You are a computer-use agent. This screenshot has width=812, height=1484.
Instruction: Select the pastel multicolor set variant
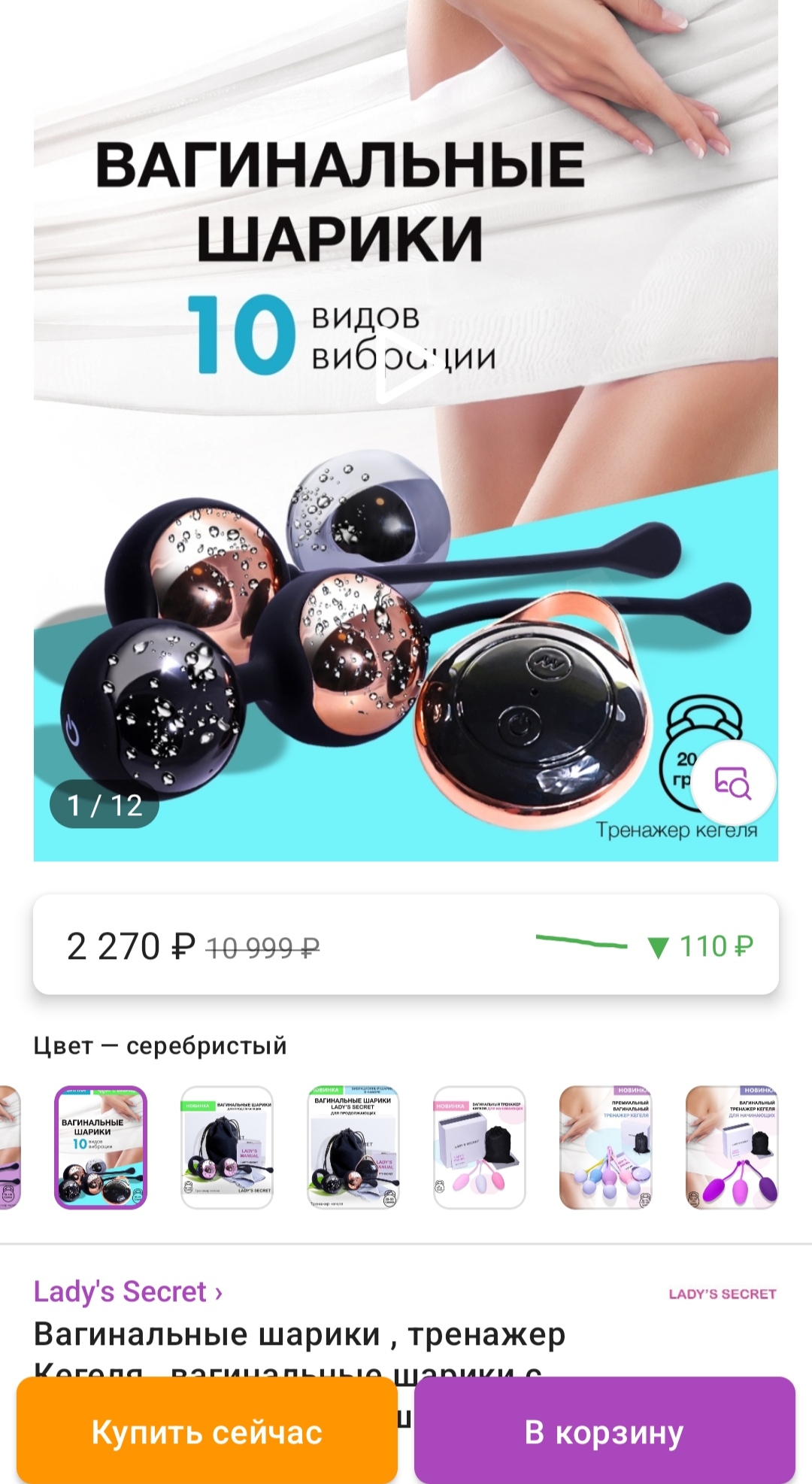(x=605, y=1148)
